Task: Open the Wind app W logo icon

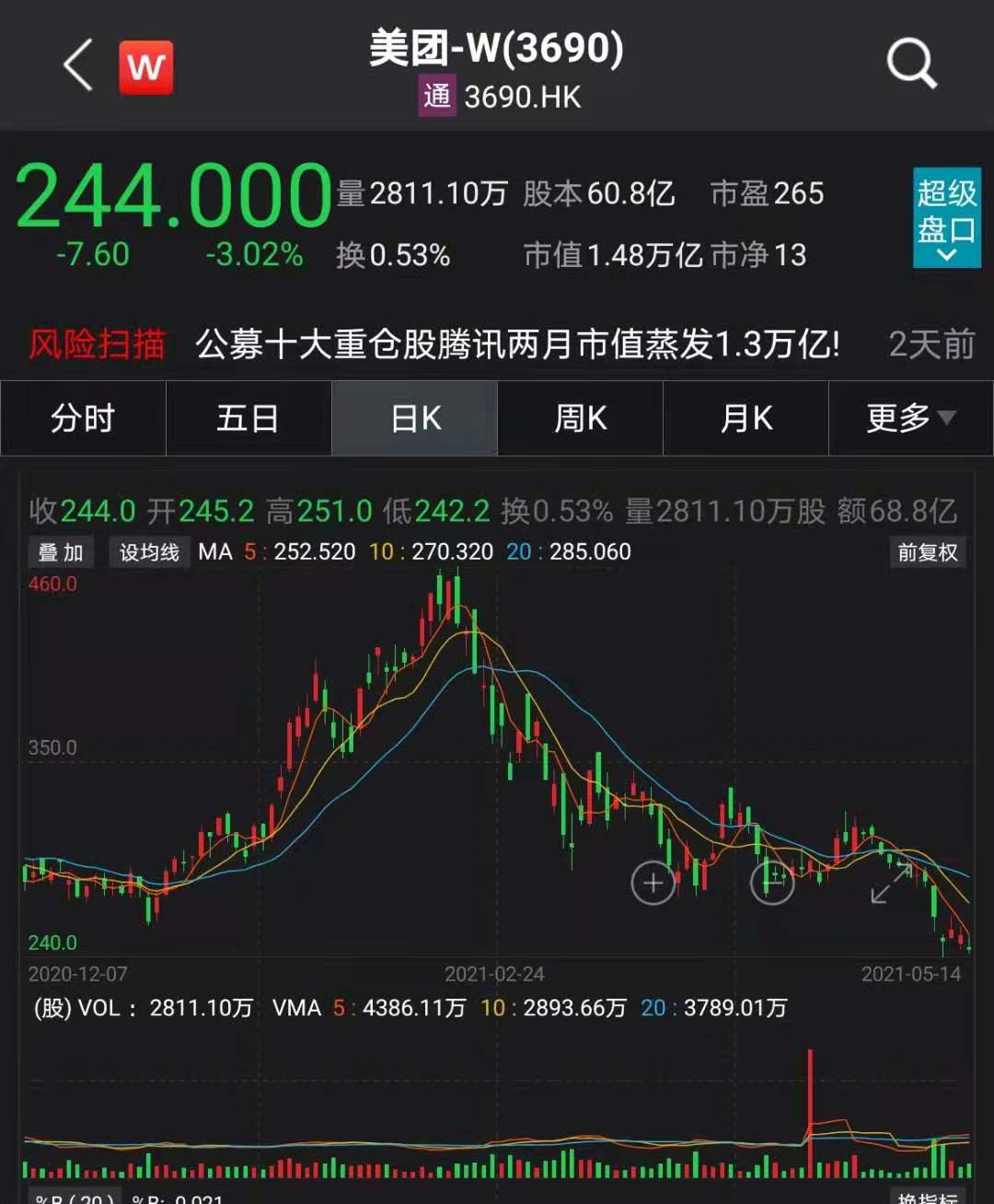Action: pos(147,64)
